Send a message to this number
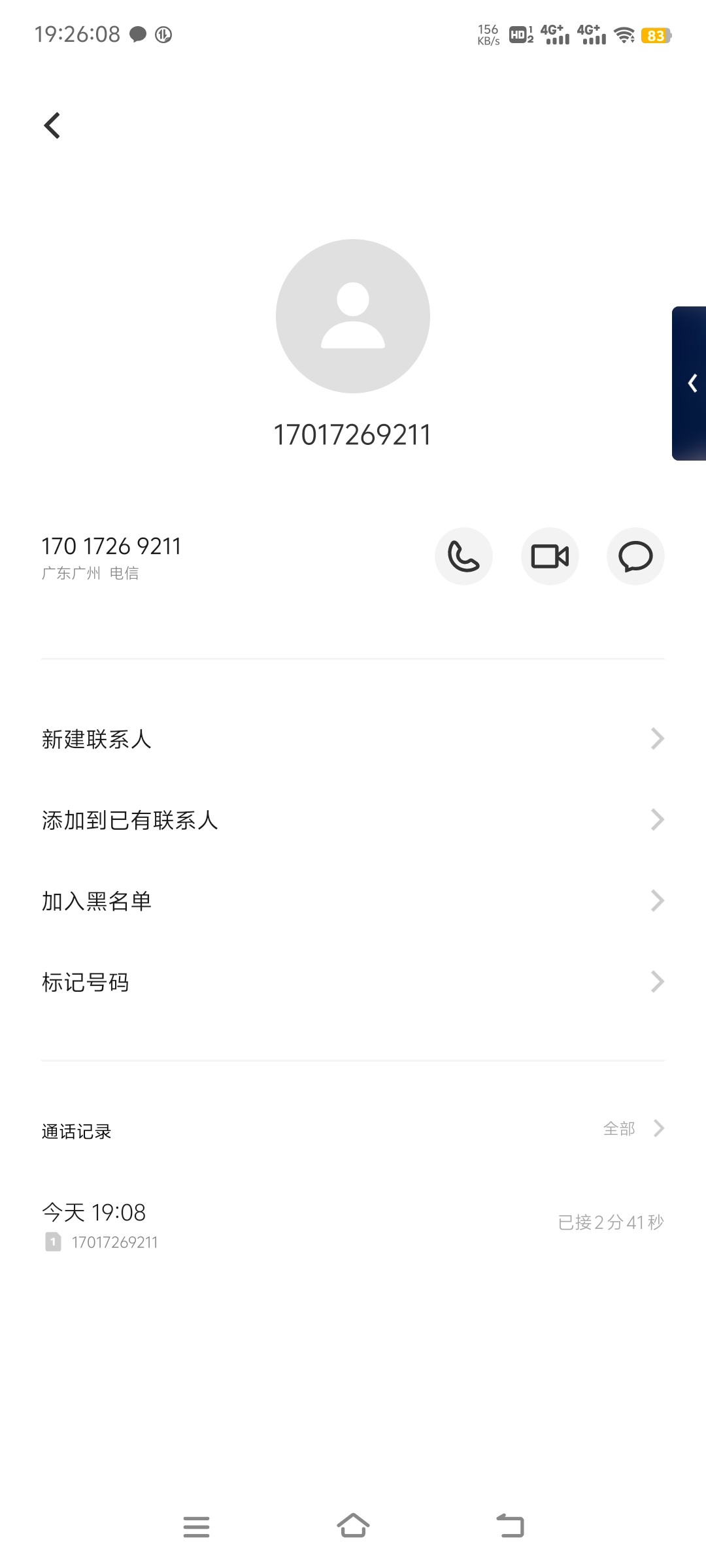This screenshot has width=706, height=1568. click(x=635, y=557)
